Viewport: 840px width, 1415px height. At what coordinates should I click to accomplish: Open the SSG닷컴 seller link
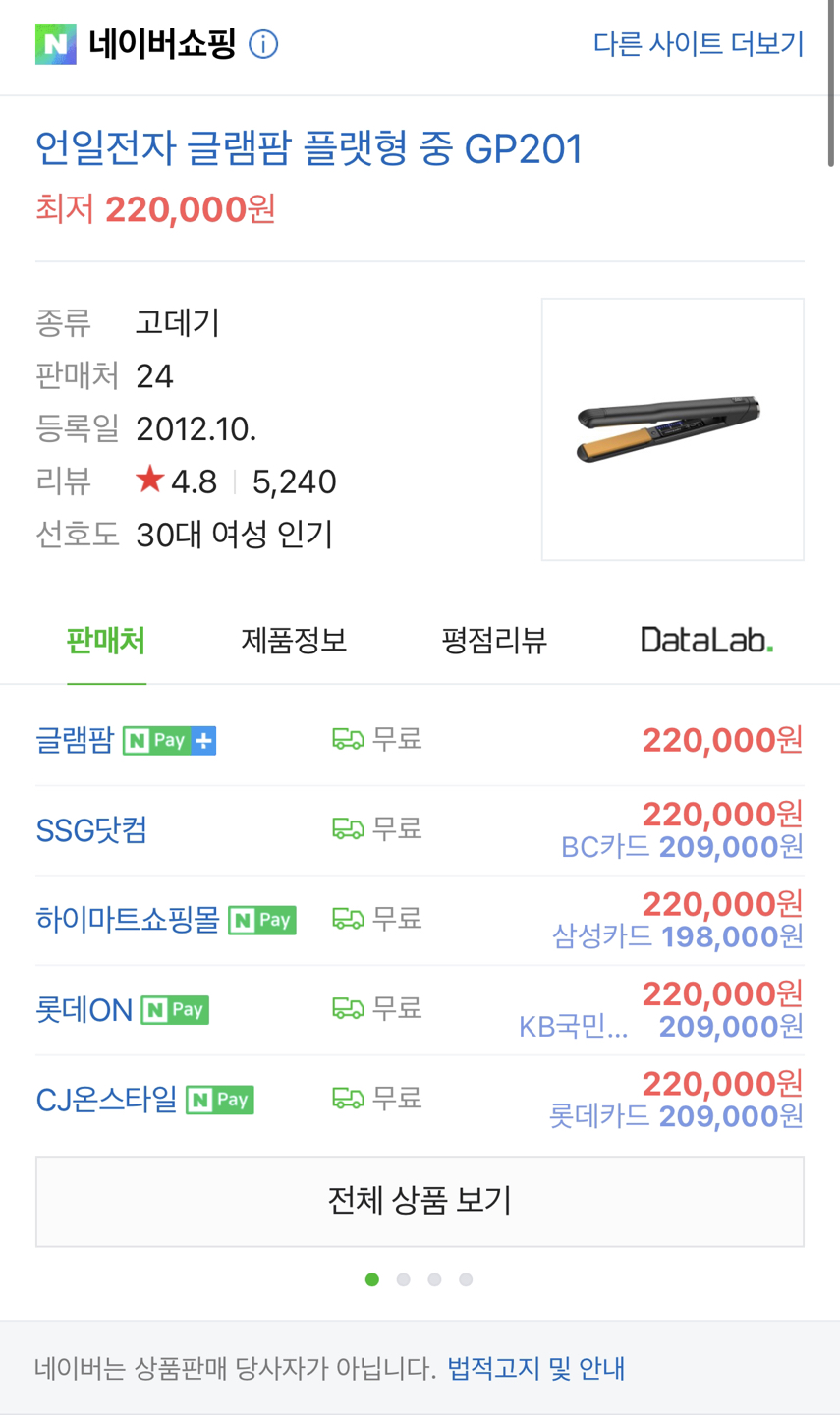click(x=91, y=827)
